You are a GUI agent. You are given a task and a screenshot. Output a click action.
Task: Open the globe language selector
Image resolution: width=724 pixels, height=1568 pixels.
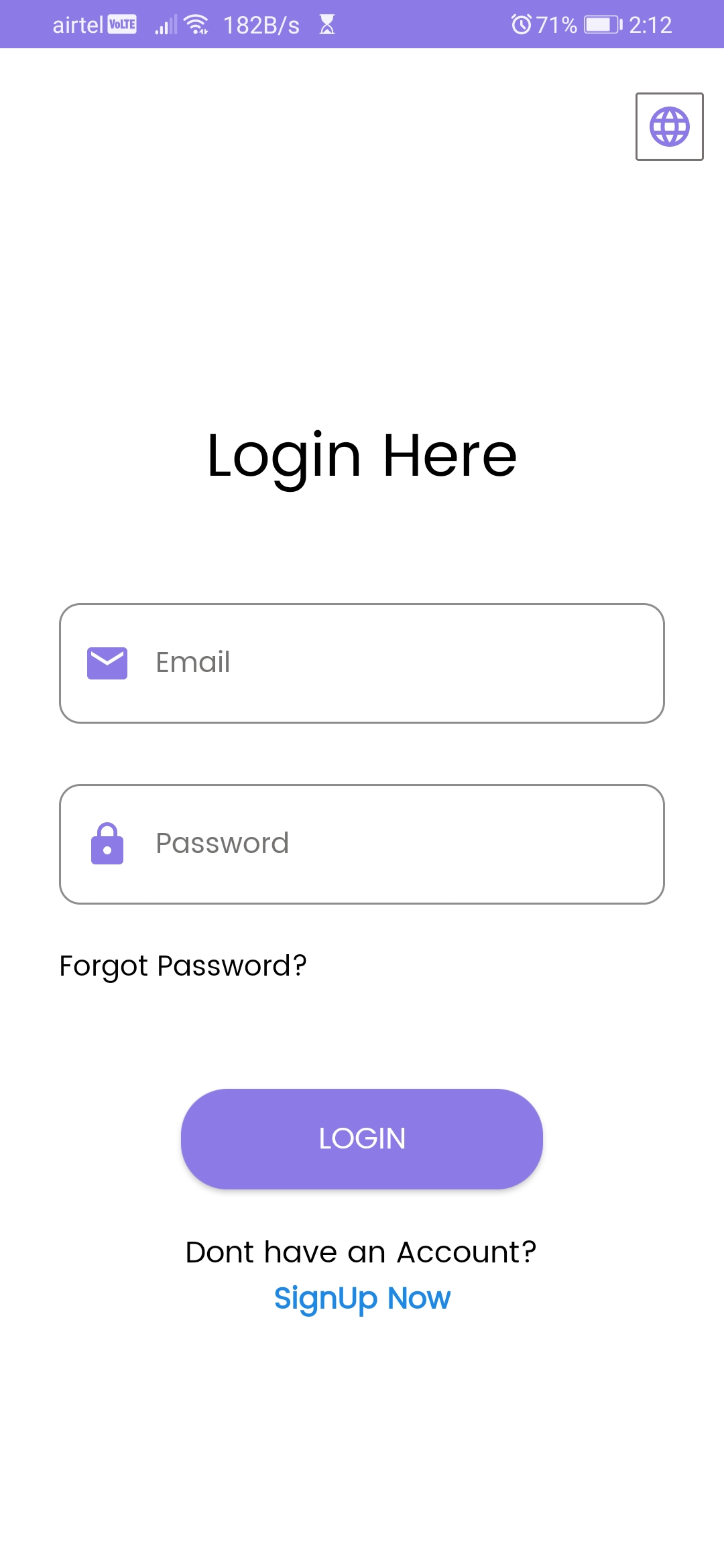pos(669,127)
